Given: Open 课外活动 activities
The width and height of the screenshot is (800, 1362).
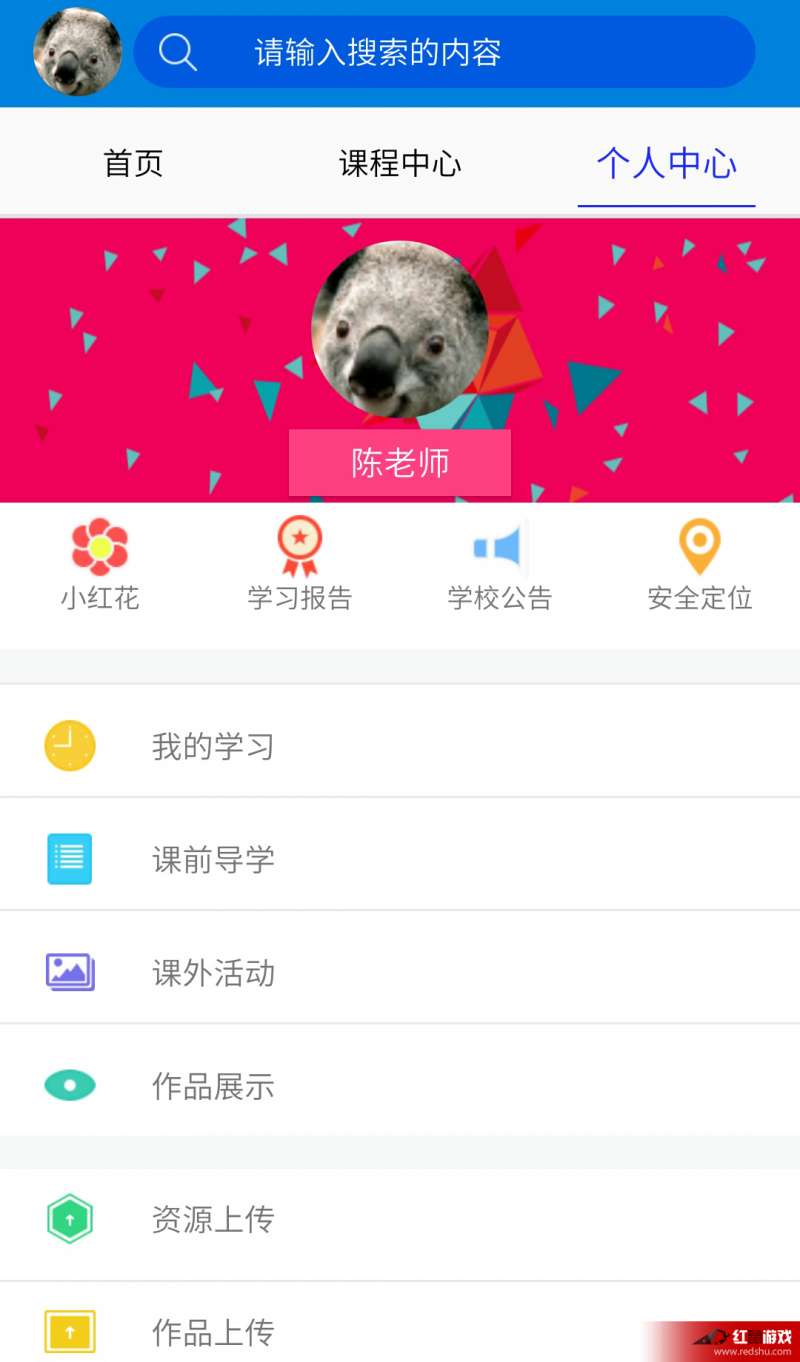Looking at the screenshot, I should [x=400, y=972].
